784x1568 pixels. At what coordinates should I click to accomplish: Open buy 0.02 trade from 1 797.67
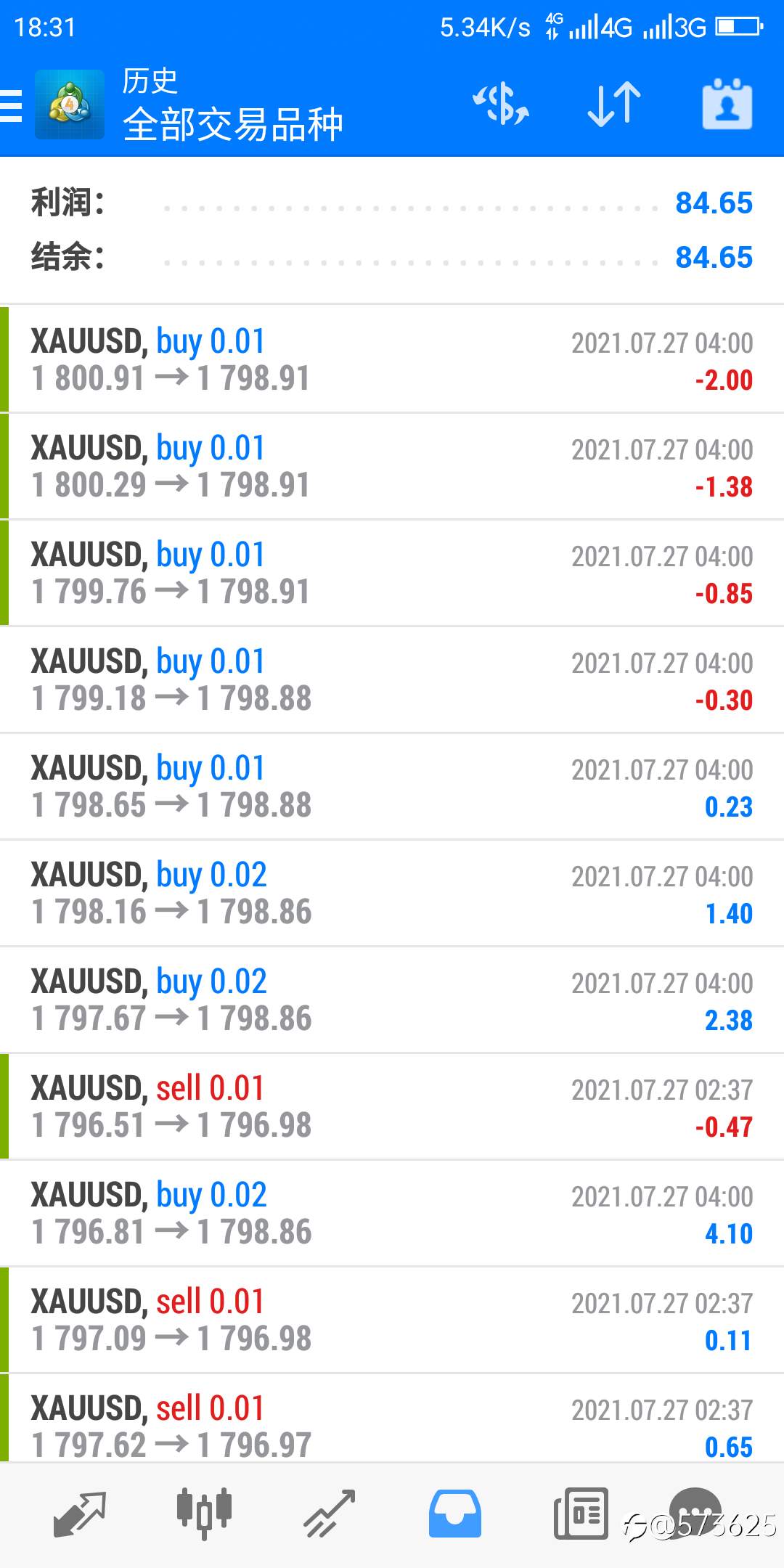click(x=392, y=1000)
